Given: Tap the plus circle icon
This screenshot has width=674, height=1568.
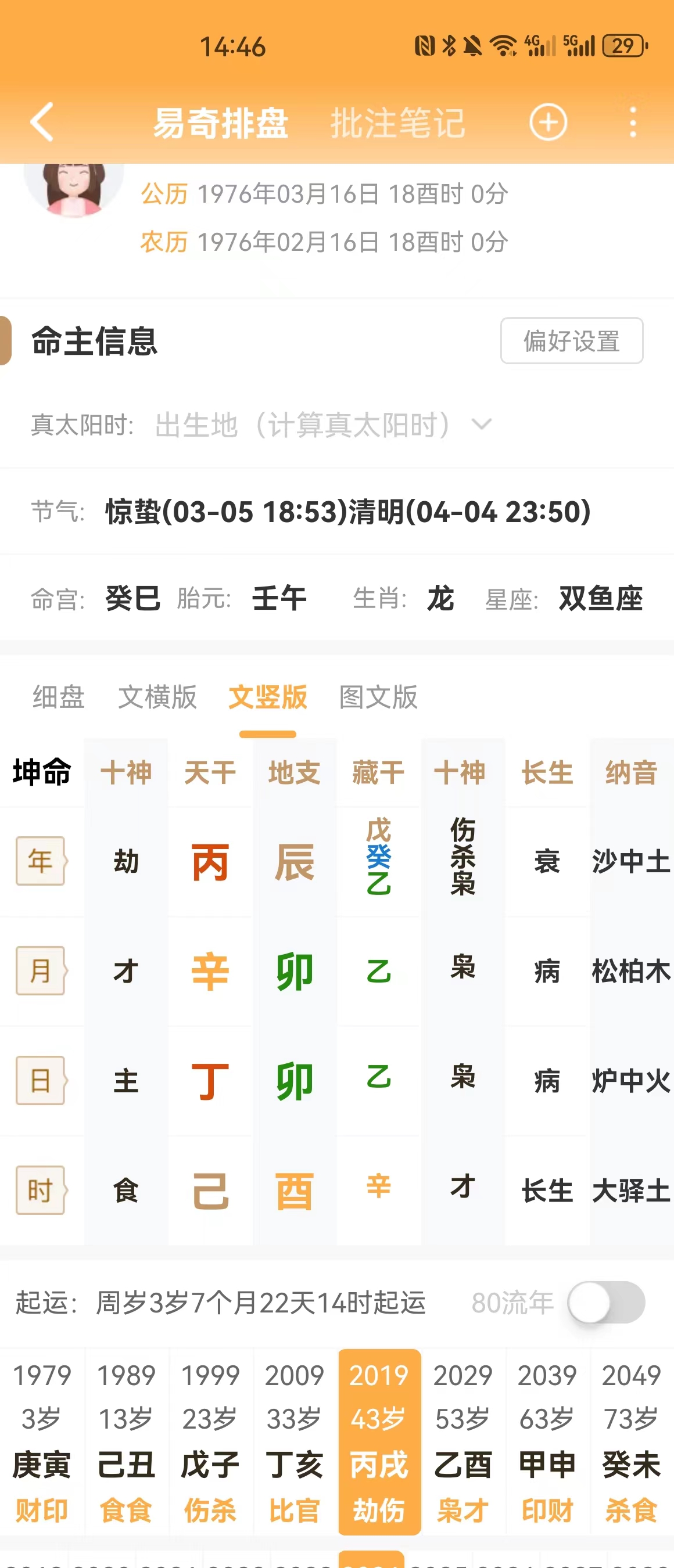Looking at the screenshot, I should 548,123.
